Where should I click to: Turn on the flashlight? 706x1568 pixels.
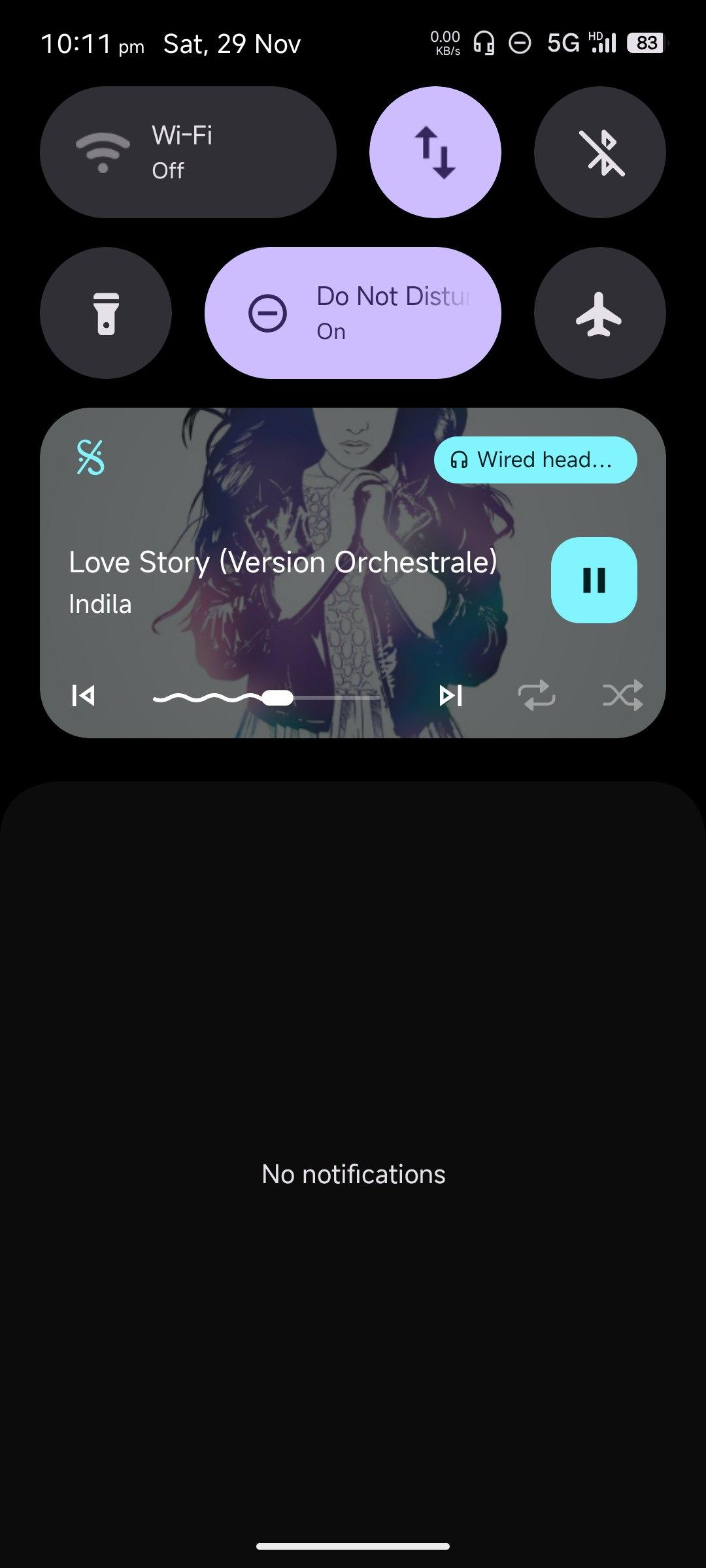point(106,313)
